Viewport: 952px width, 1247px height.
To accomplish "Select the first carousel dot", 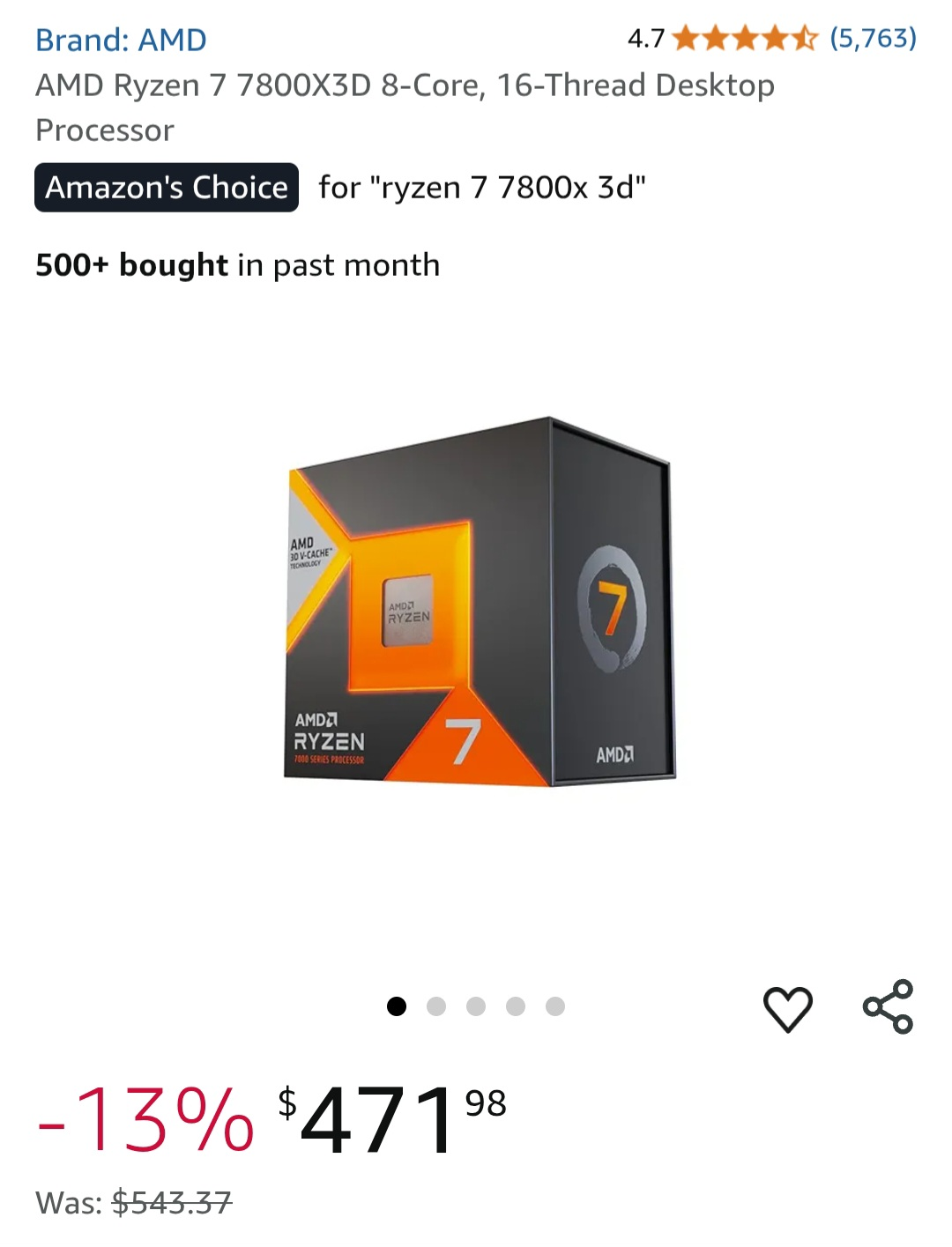I will tap(397, 1006).
